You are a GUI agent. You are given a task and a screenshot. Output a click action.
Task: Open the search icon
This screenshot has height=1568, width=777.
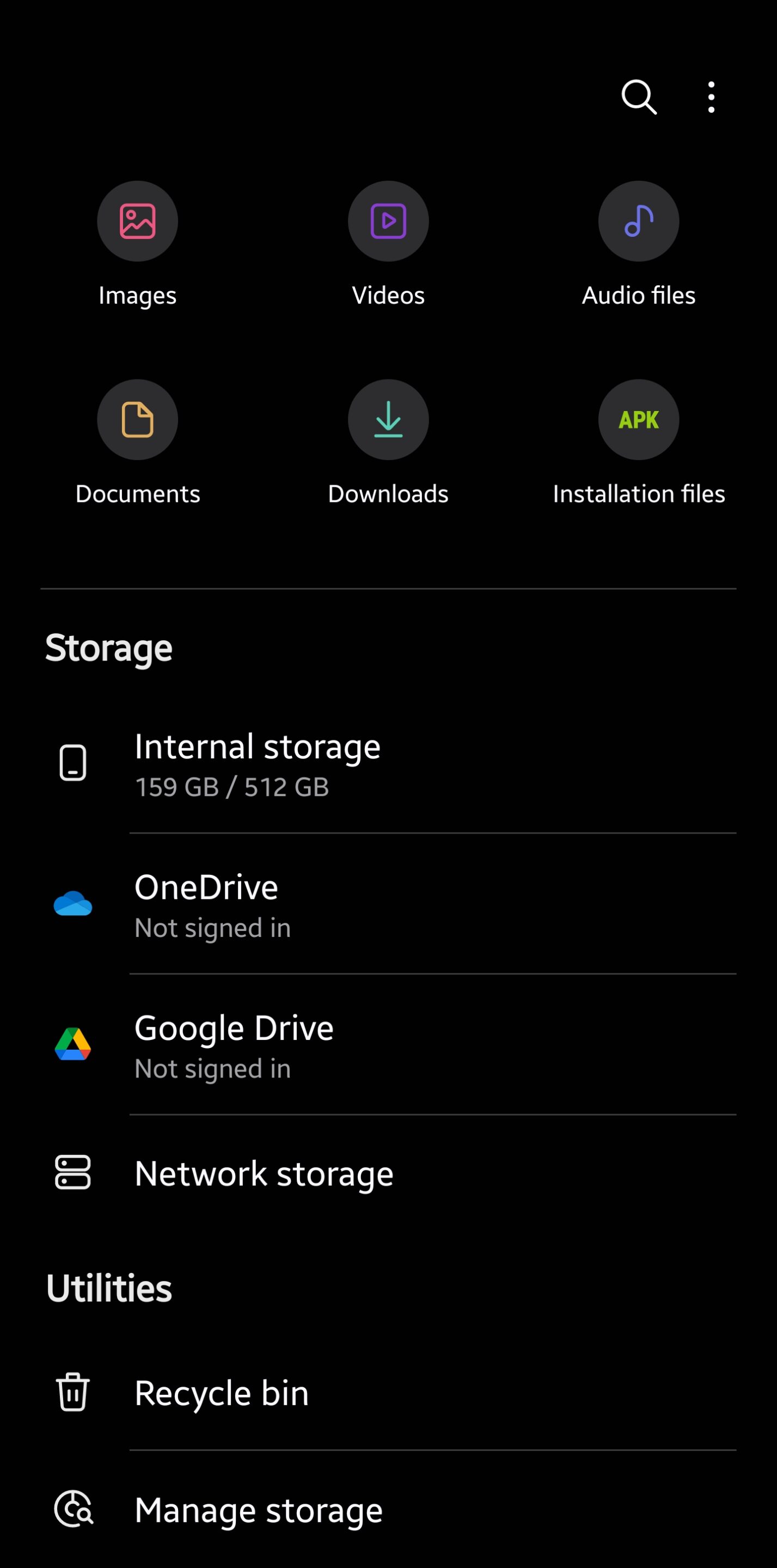tap(639, 97)
